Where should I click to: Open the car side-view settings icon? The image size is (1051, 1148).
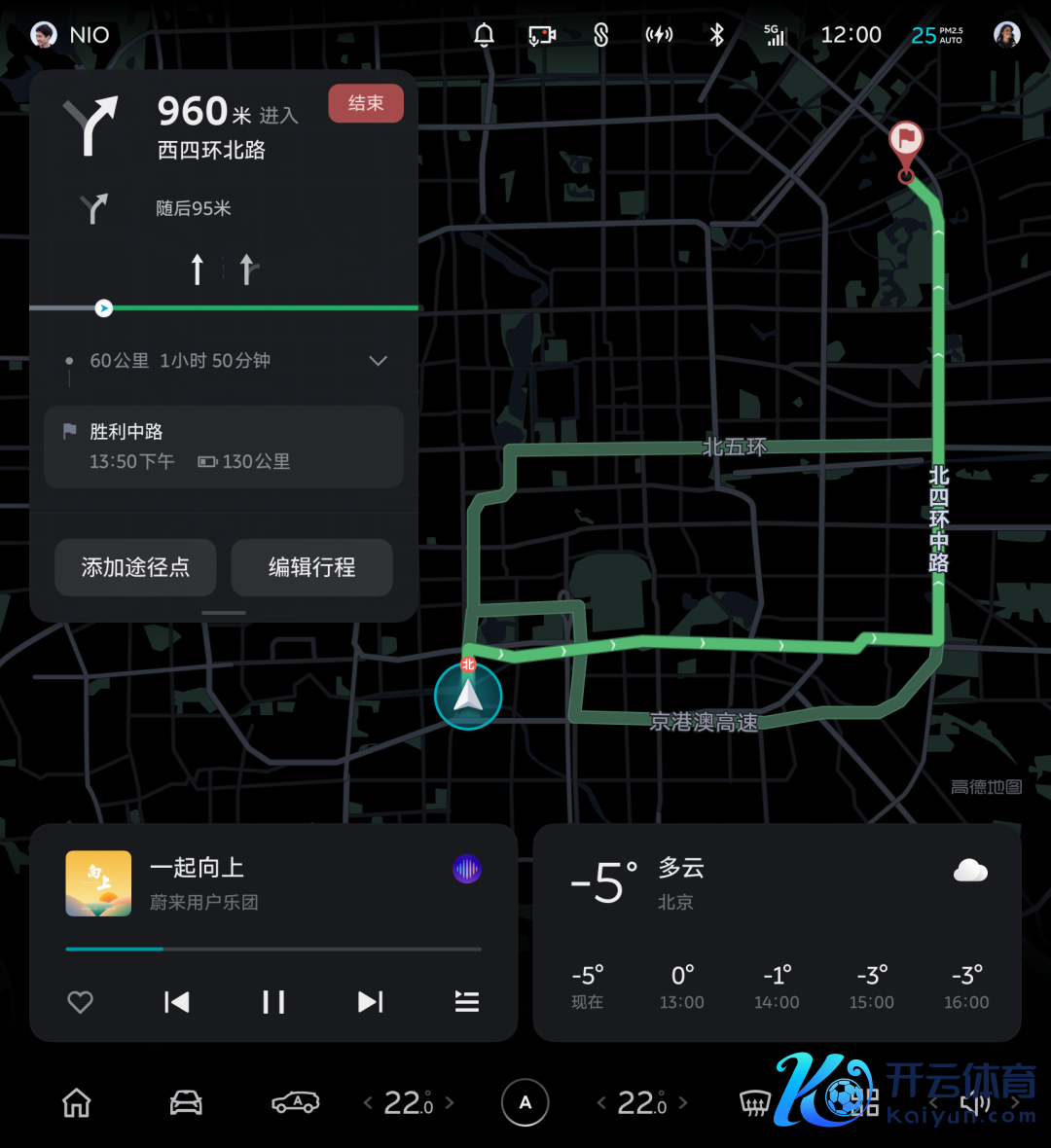[x=295, y=1103]
